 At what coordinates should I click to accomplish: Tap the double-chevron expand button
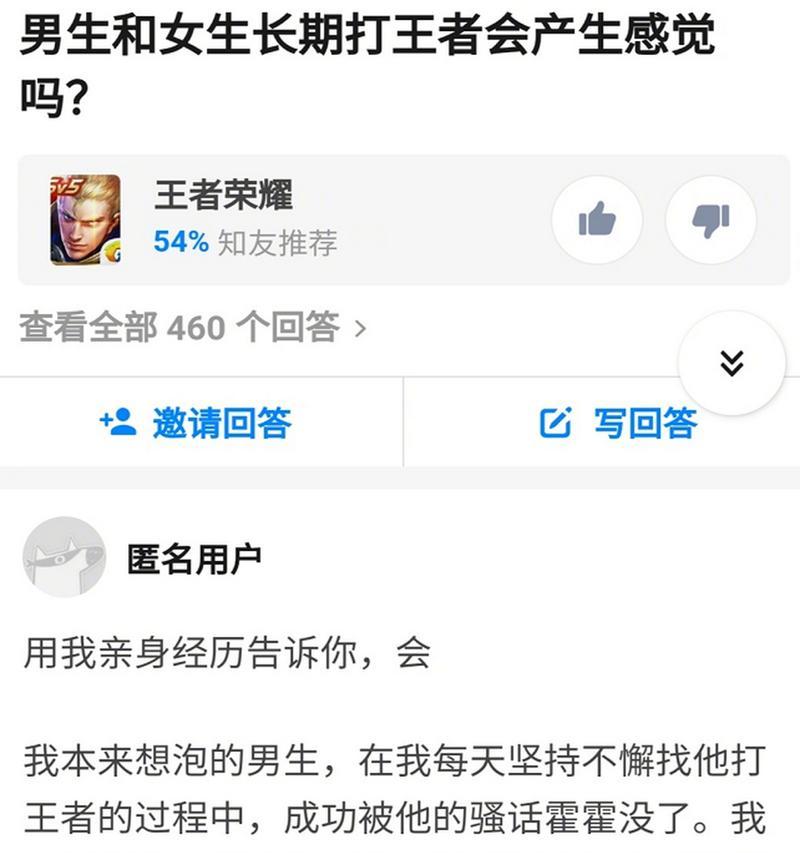732,363
